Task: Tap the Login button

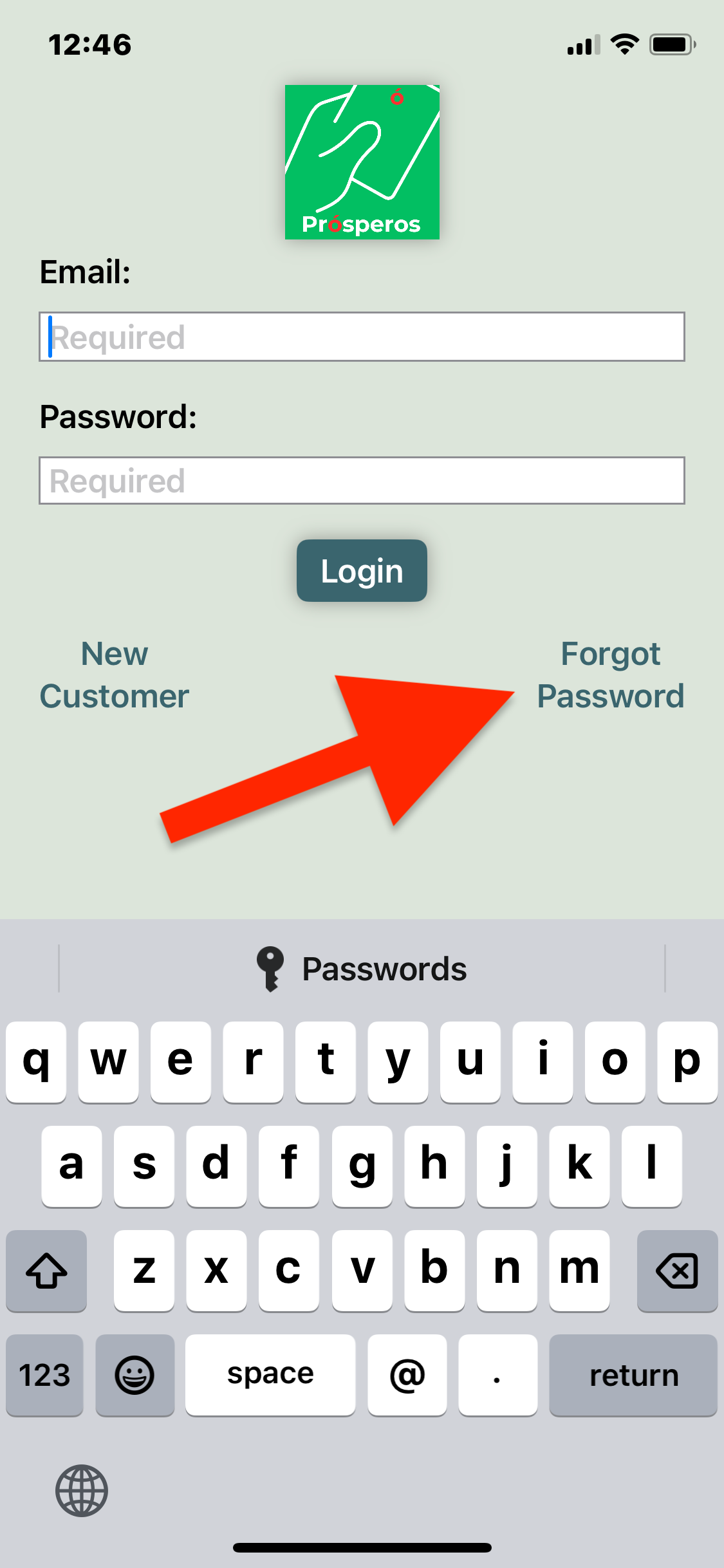Action: pos(362,571)
